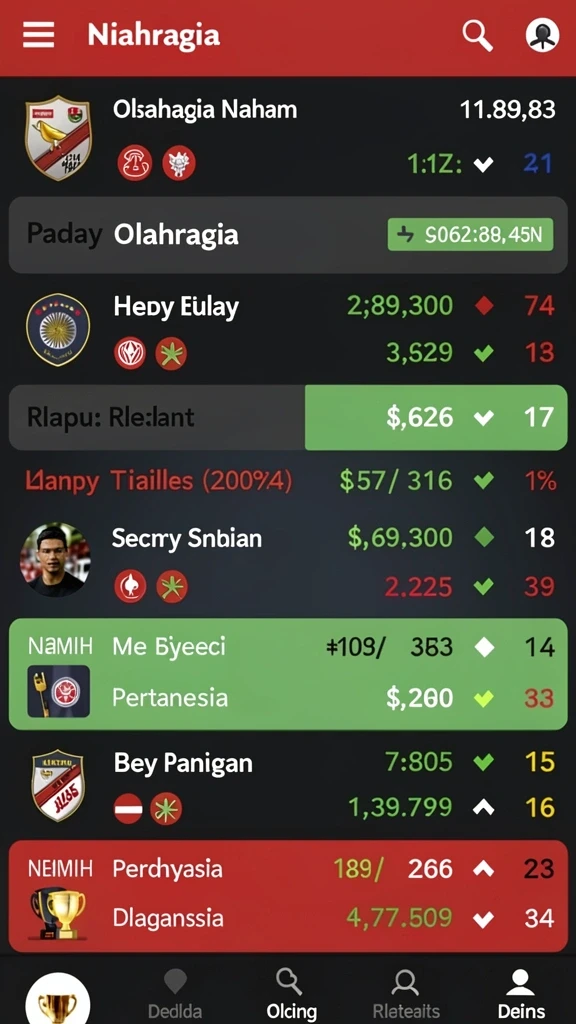Open the Olsahagia Naham row
The image size is (576, 1024).
288,136
